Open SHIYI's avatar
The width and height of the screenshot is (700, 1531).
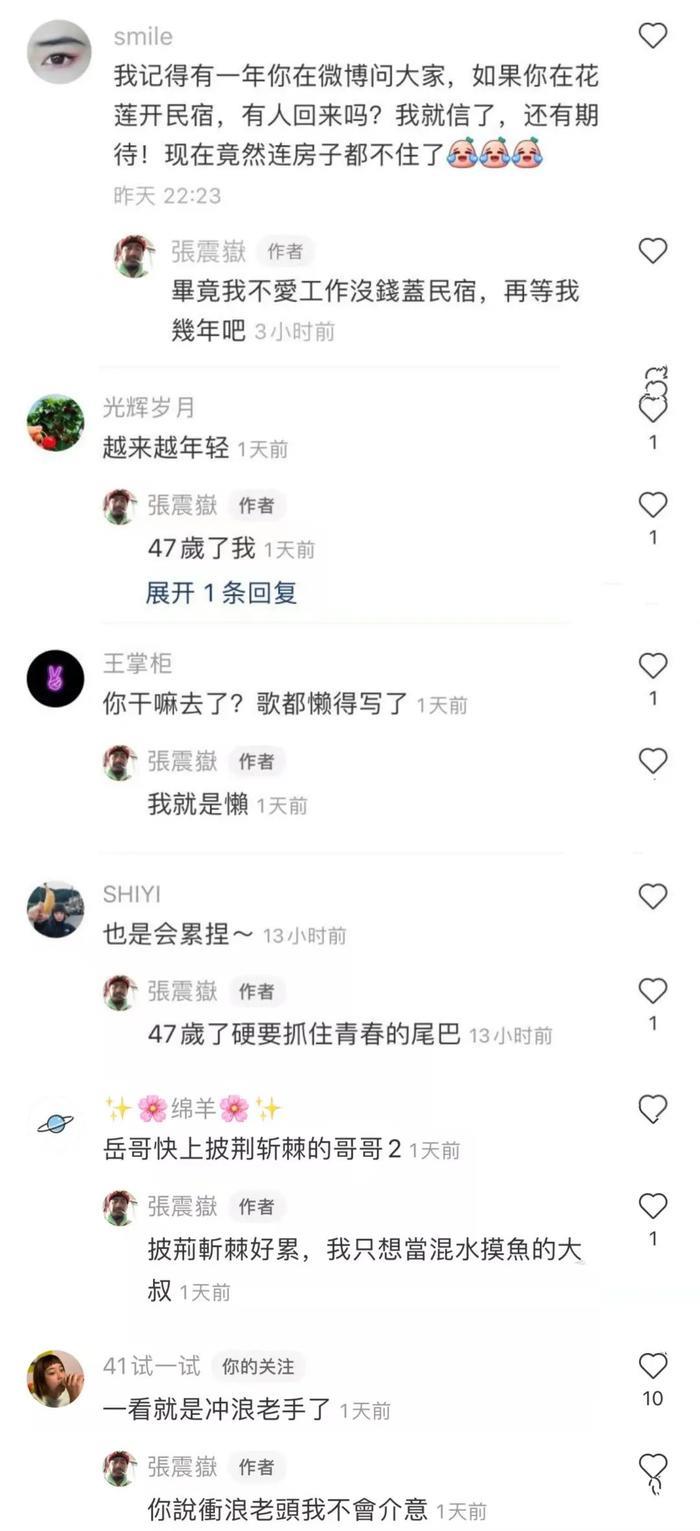[x=55, y=909]
